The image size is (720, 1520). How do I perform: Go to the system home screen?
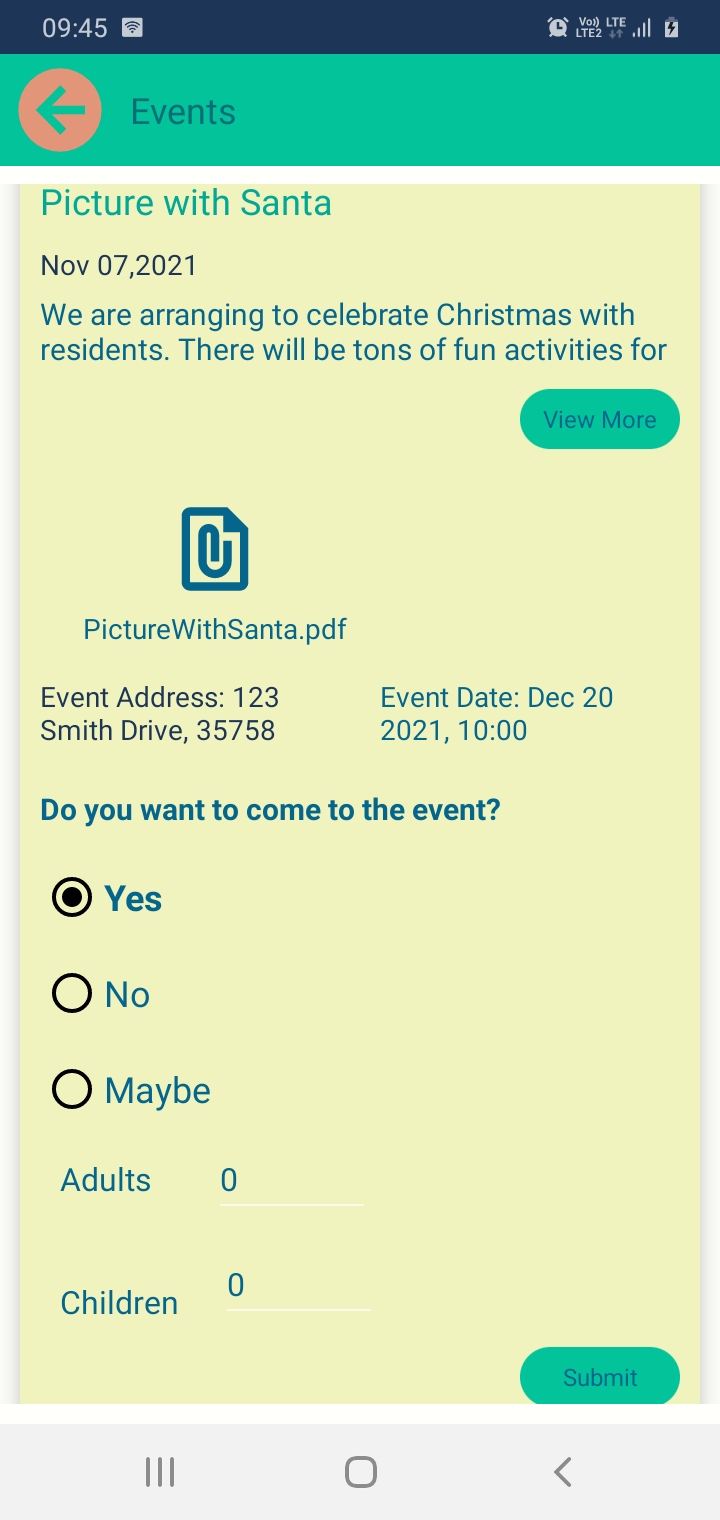360,1471
